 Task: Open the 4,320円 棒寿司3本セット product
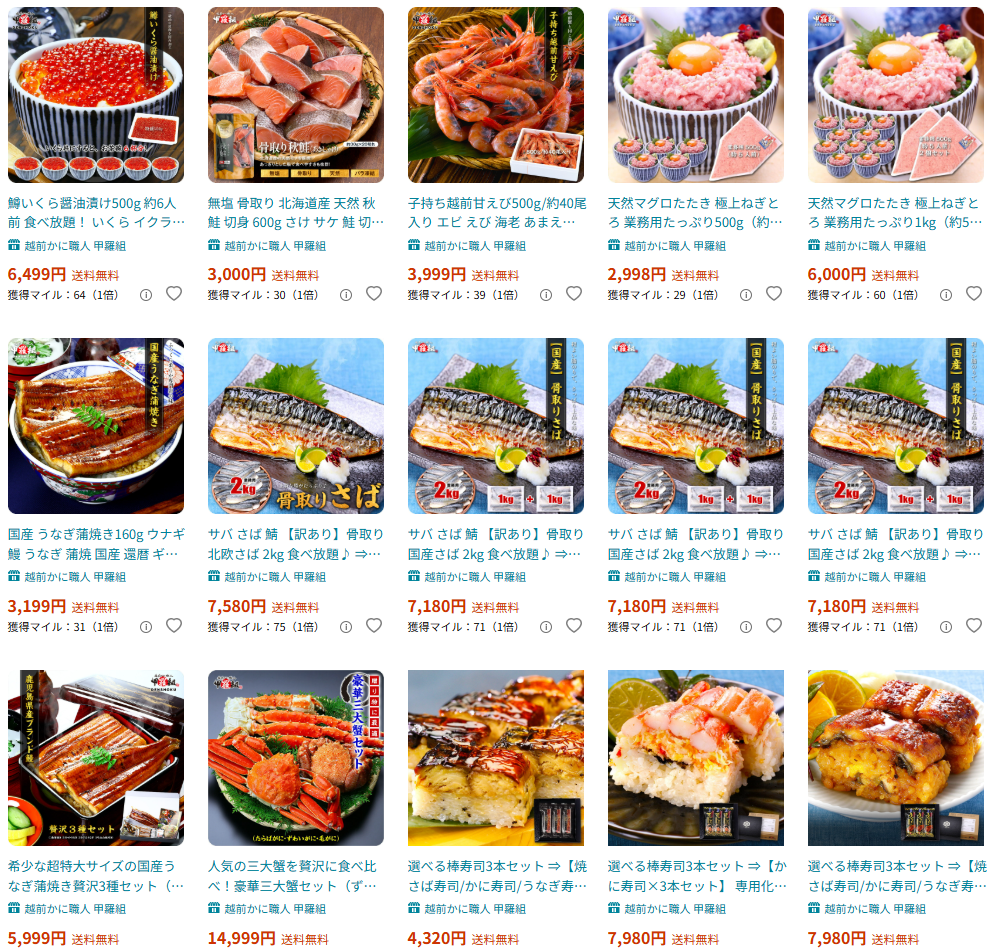click(x=495, y=757)
